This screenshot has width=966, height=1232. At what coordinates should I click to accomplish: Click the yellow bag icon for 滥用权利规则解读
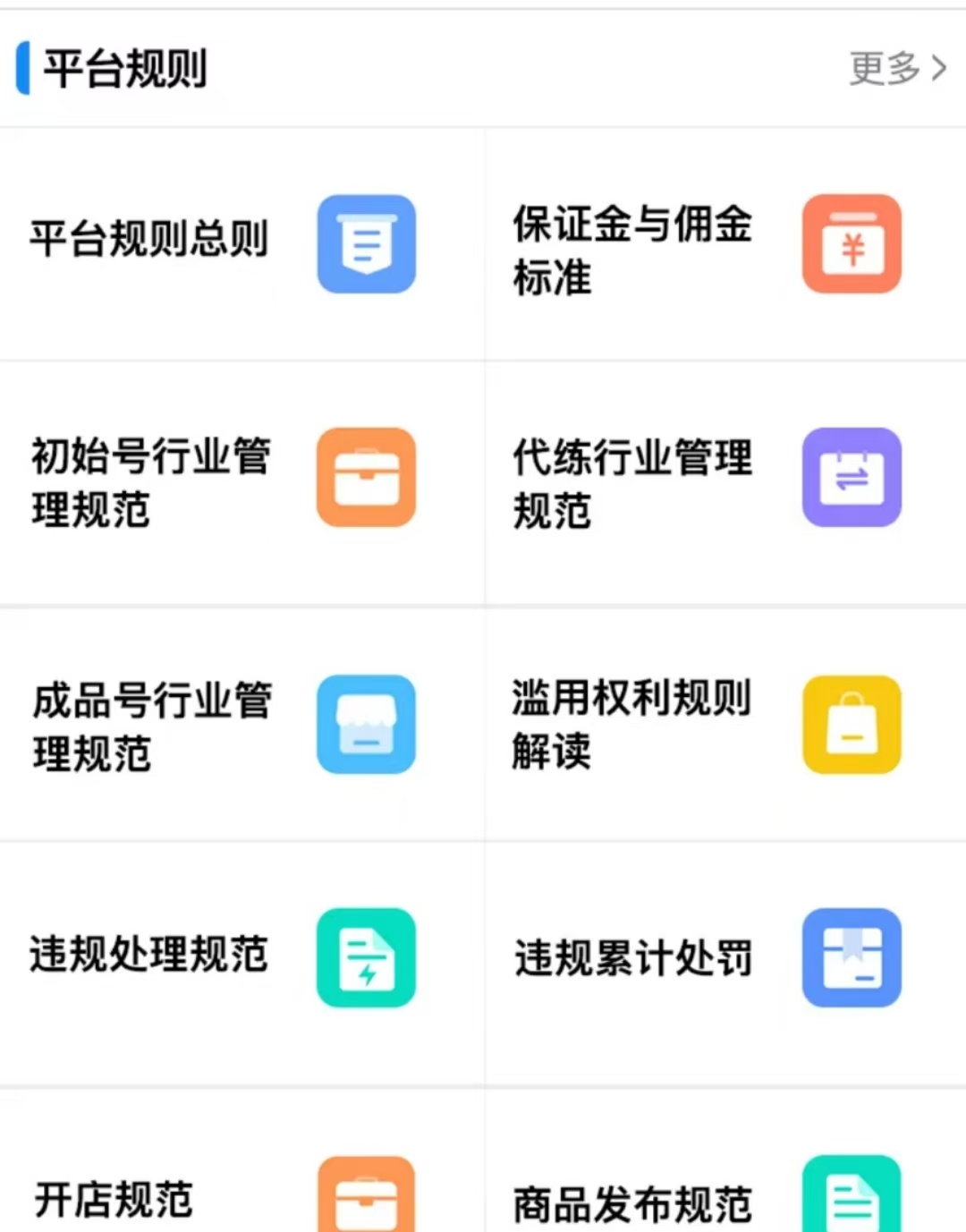click(852, 725)
